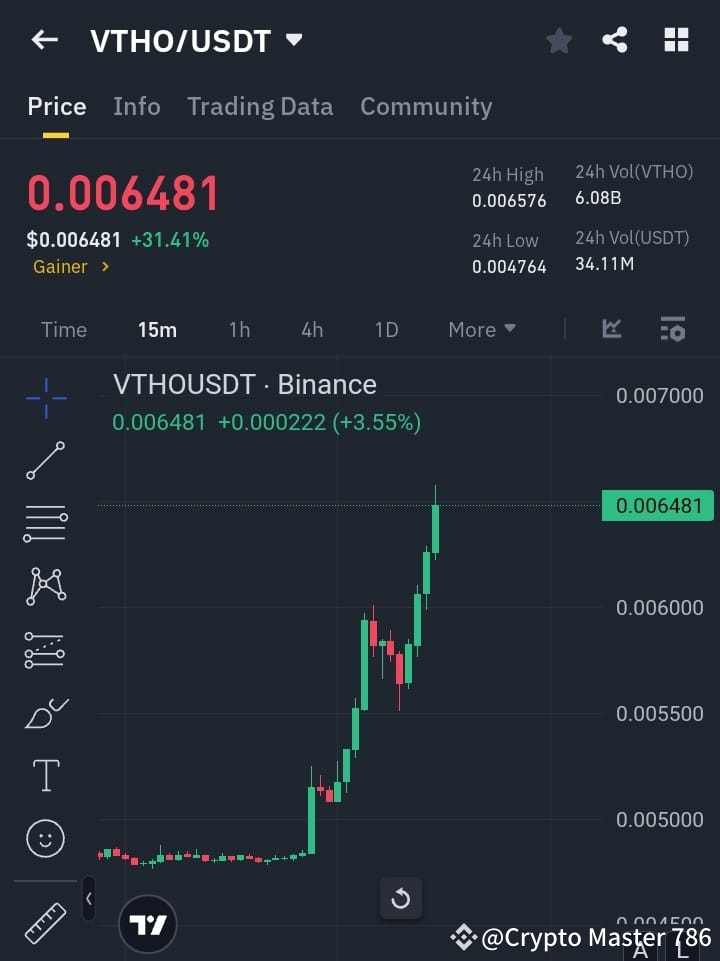Switch to the Trading Data tab

pyautogui.click(x=260, y=106)
